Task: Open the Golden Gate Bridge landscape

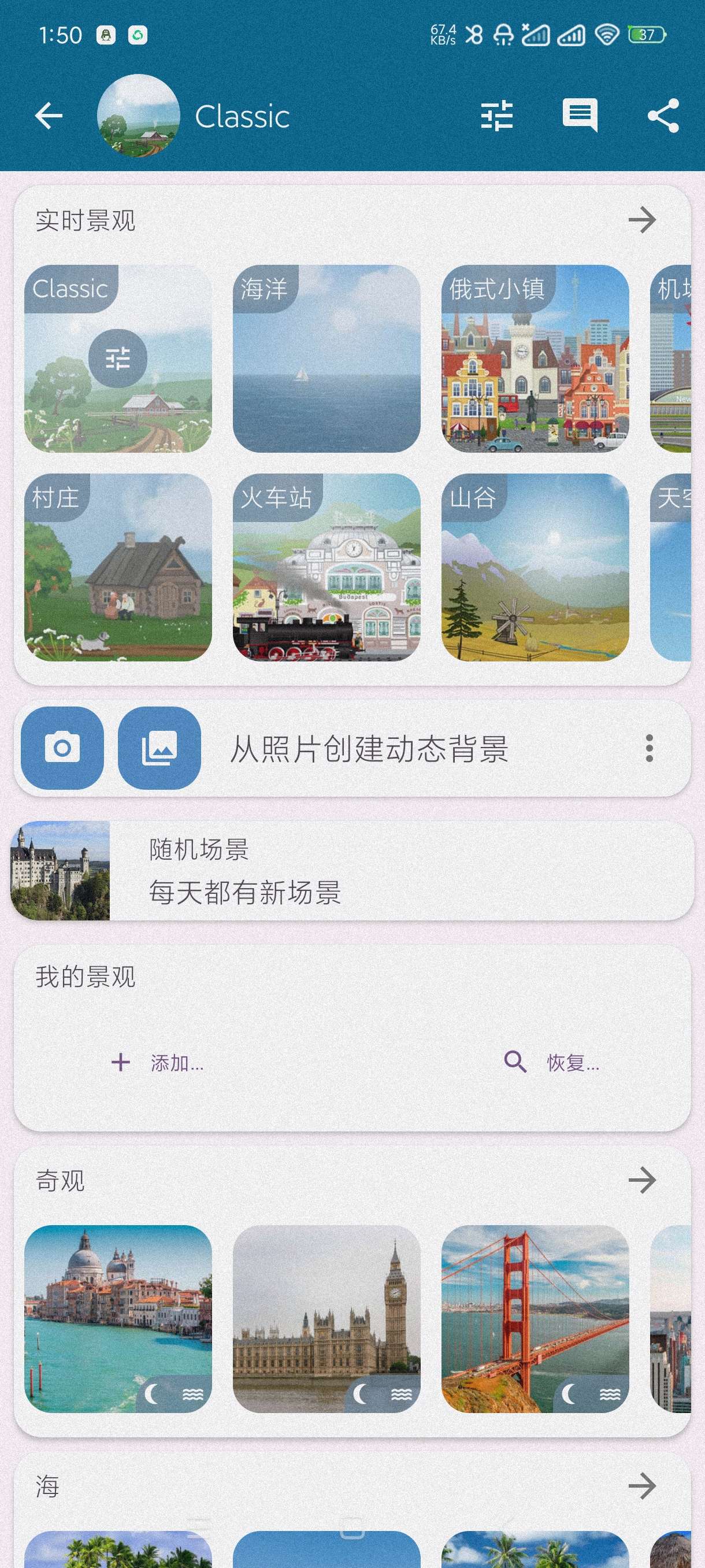Action: 535,1318
